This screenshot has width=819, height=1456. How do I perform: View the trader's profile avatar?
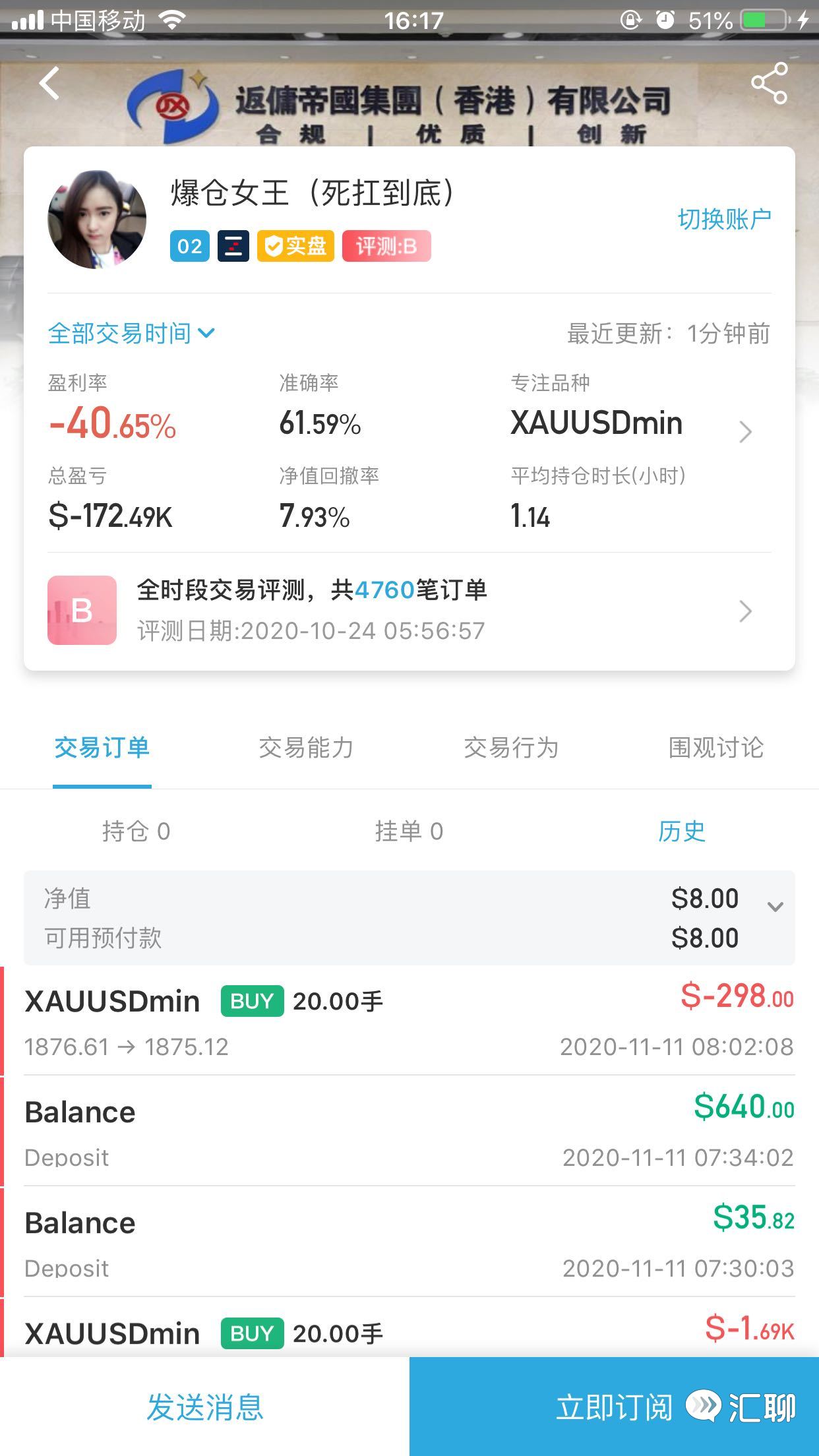97,220
